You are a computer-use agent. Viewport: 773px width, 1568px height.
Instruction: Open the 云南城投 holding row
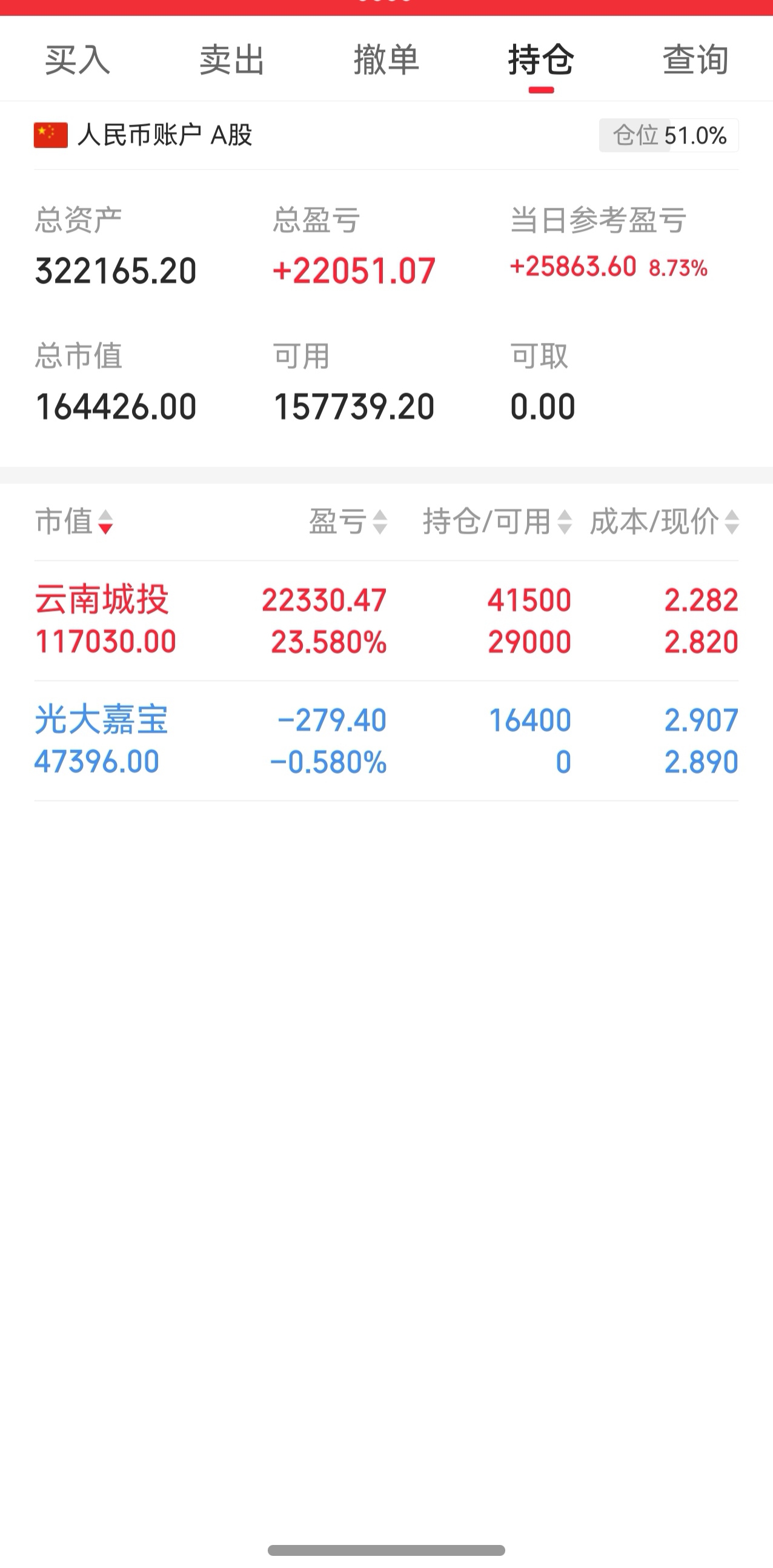[386, 621]
